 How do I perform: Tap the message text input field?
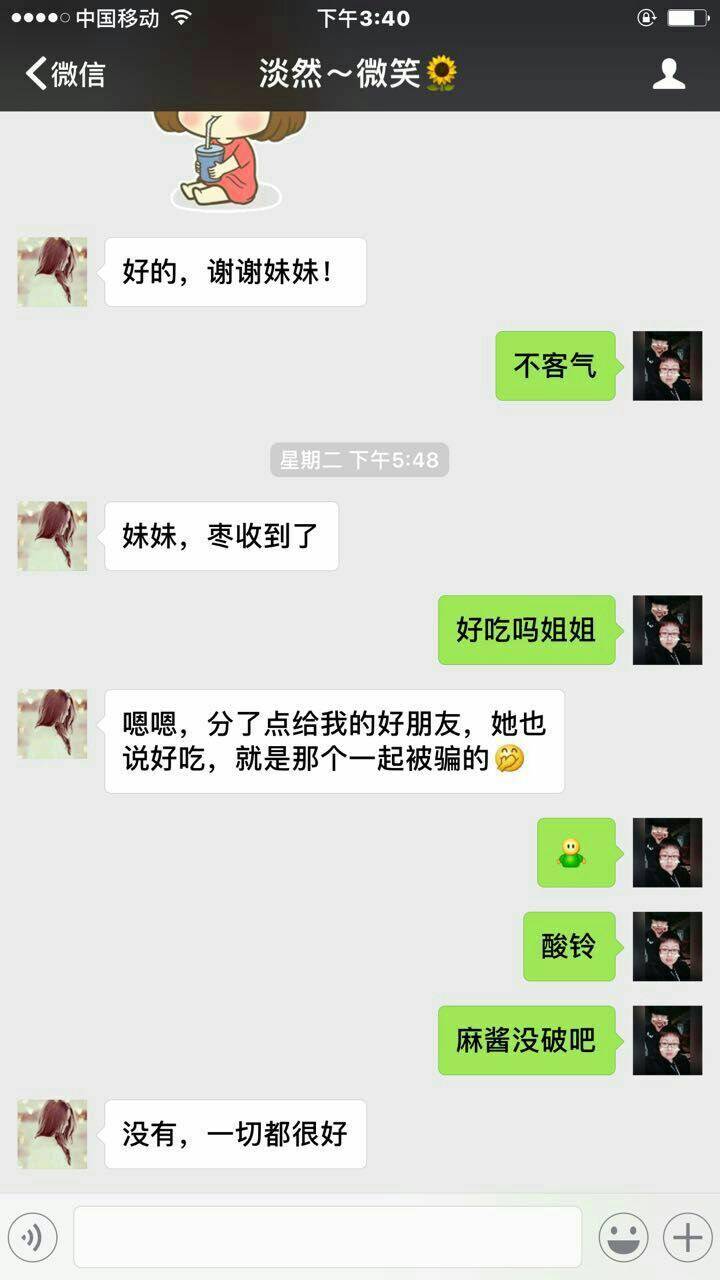tap(327, 1237)
